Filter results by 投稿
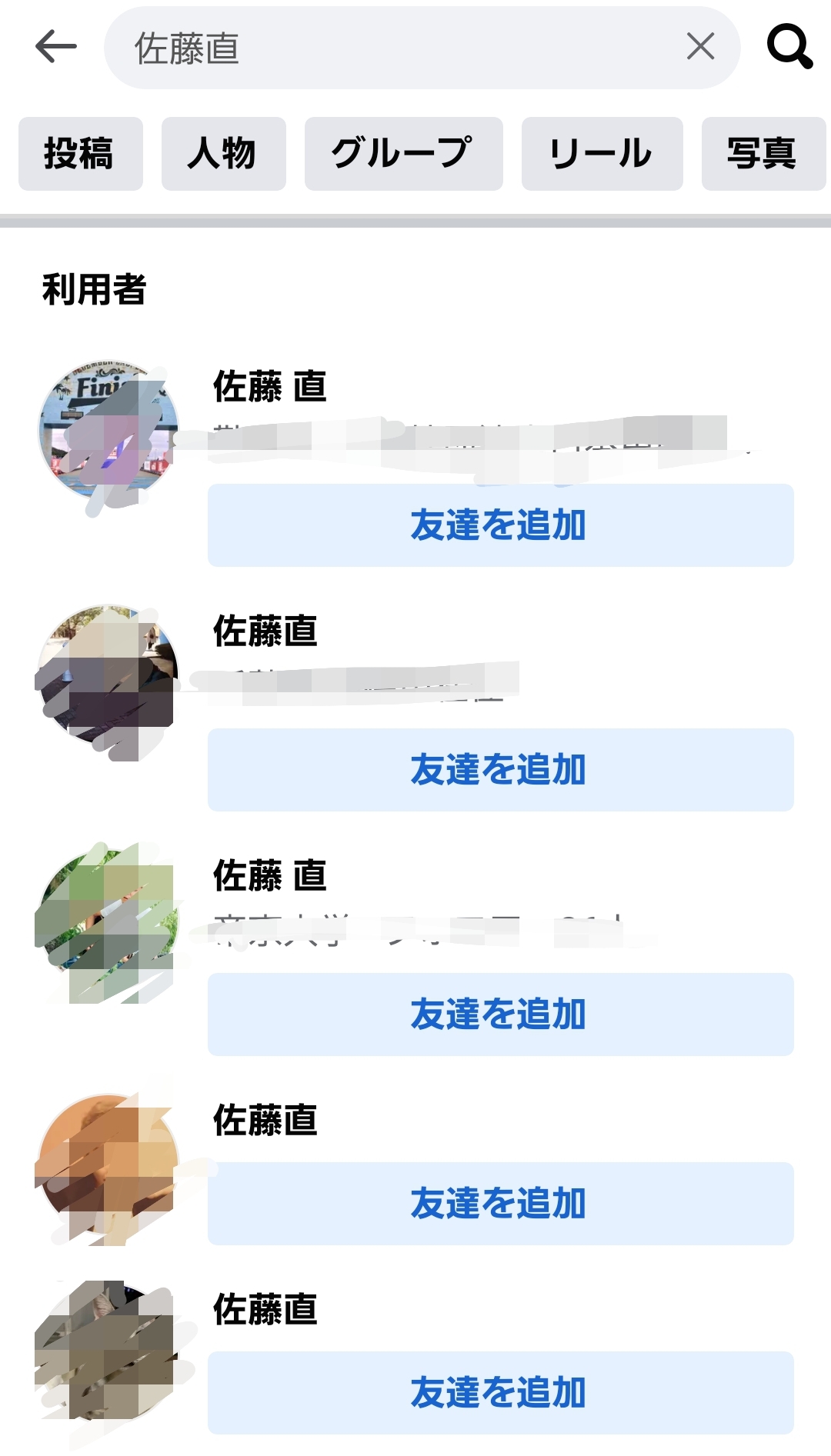The image size is (831, 1456). click(81, 154)
